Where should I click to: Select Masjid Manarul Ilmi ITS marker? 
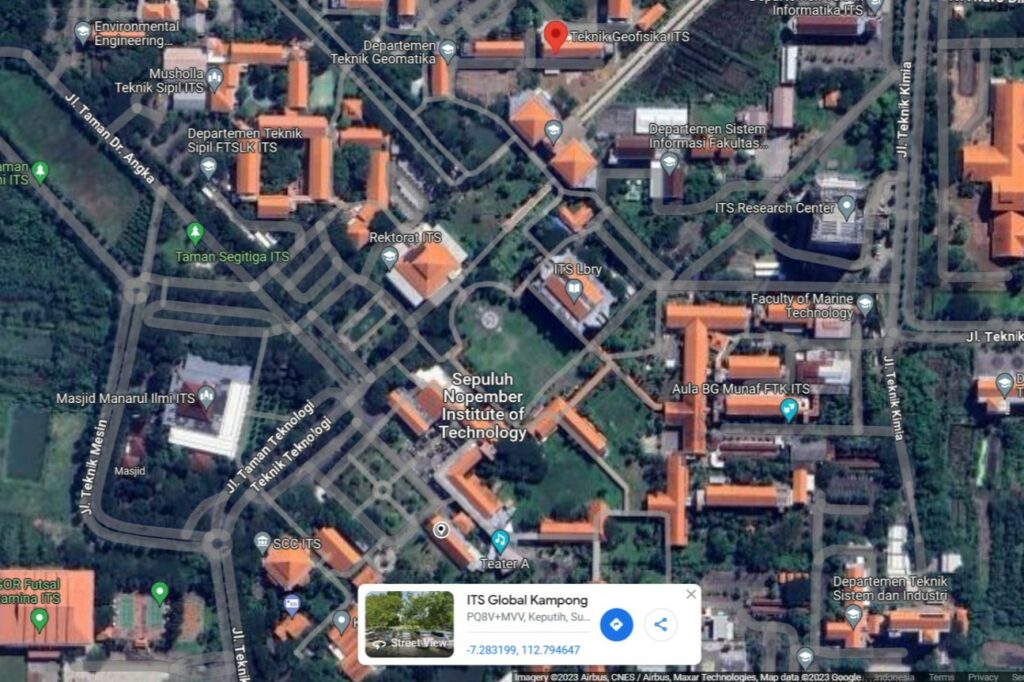[x=207, y=396]
